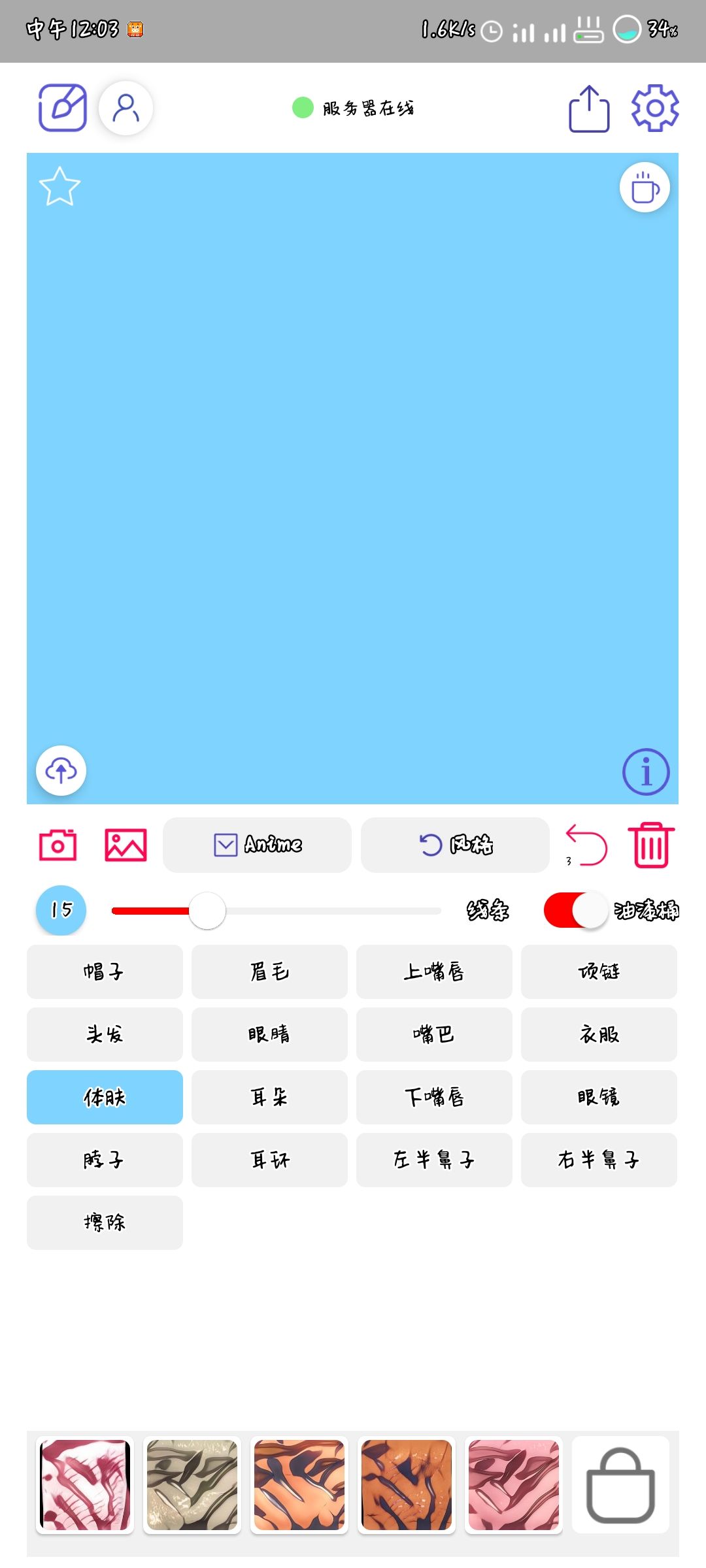
Task: Share the drawing
Action: 589,109
